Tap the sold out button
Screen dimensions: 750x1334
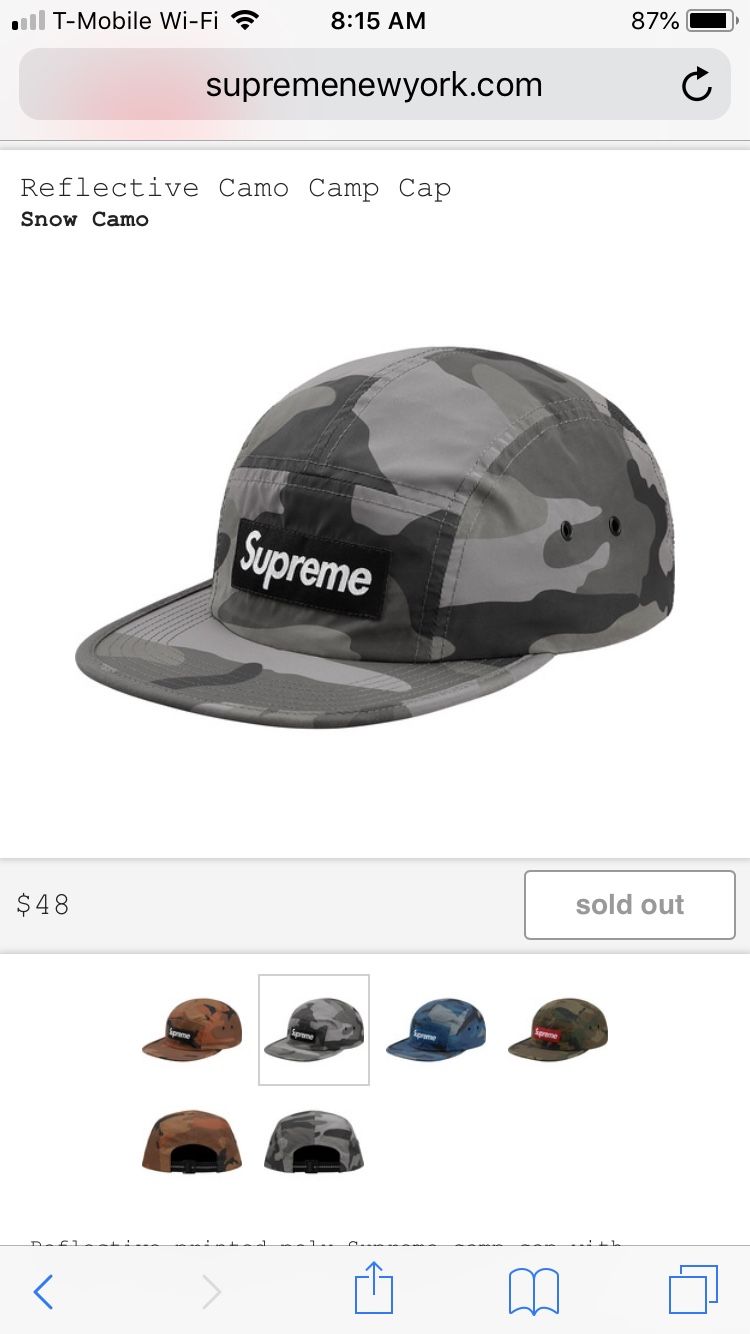click(x=630, y=904)
